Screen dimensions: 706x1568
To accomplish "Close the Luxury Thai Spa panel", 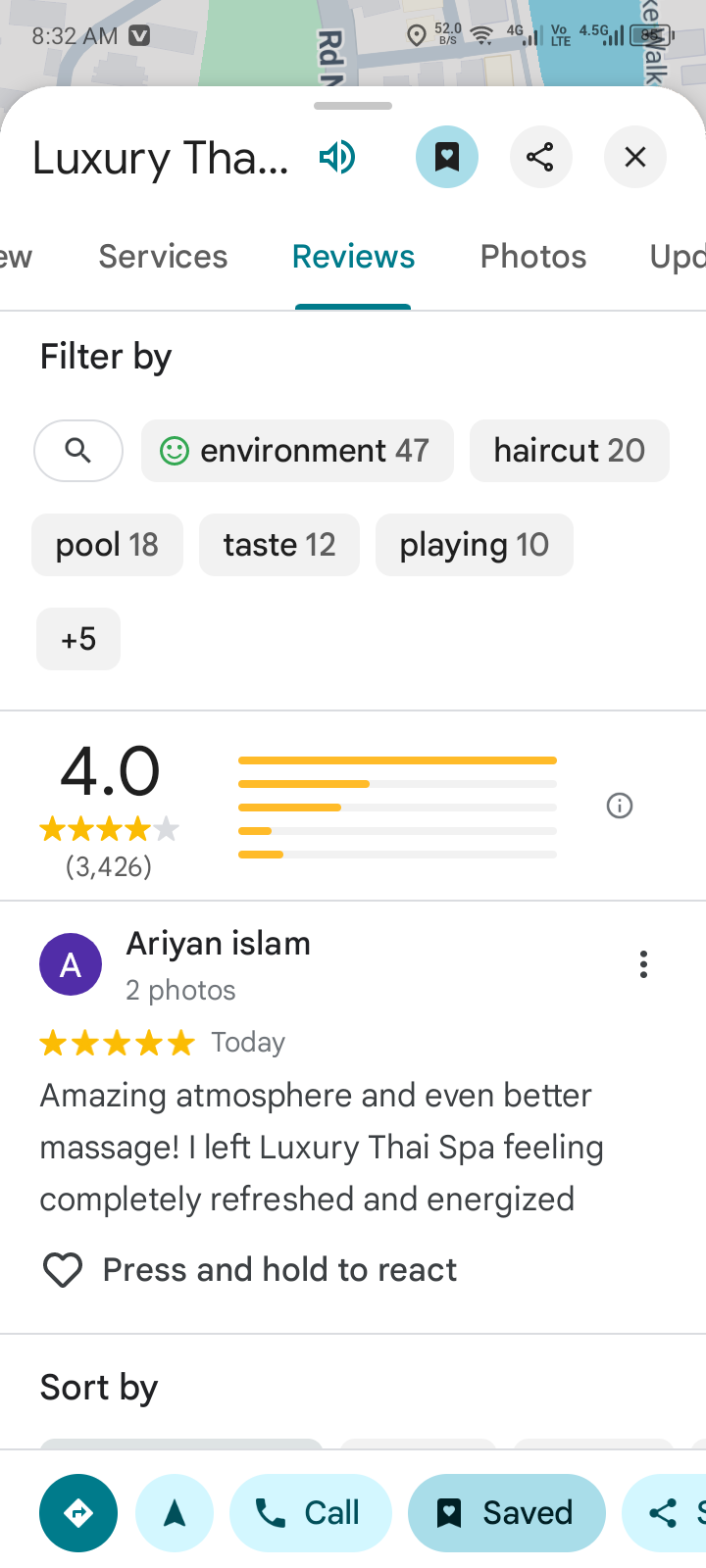I will click(x=635, y=157).
